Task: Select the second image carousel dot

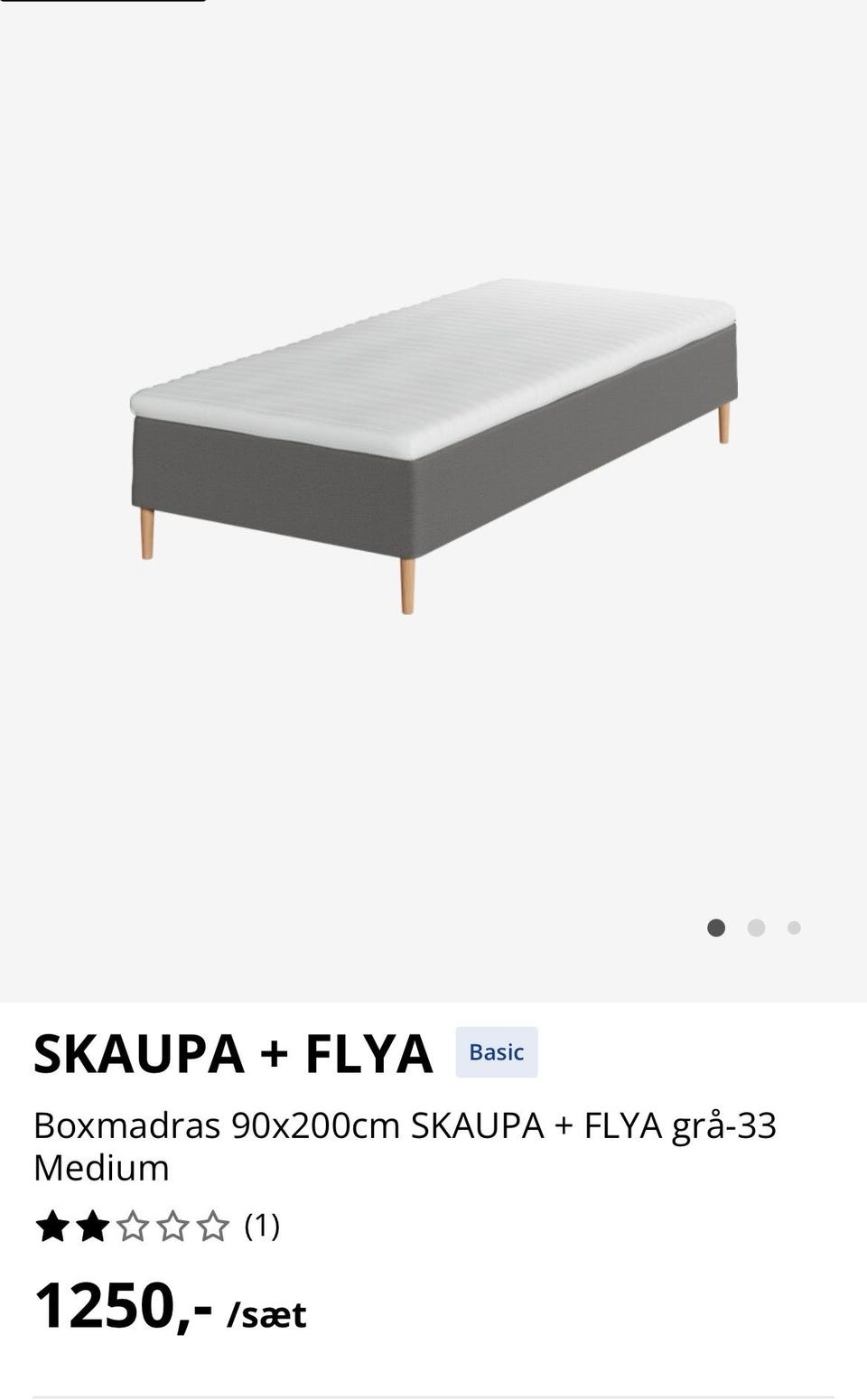Action: point(756,928)
